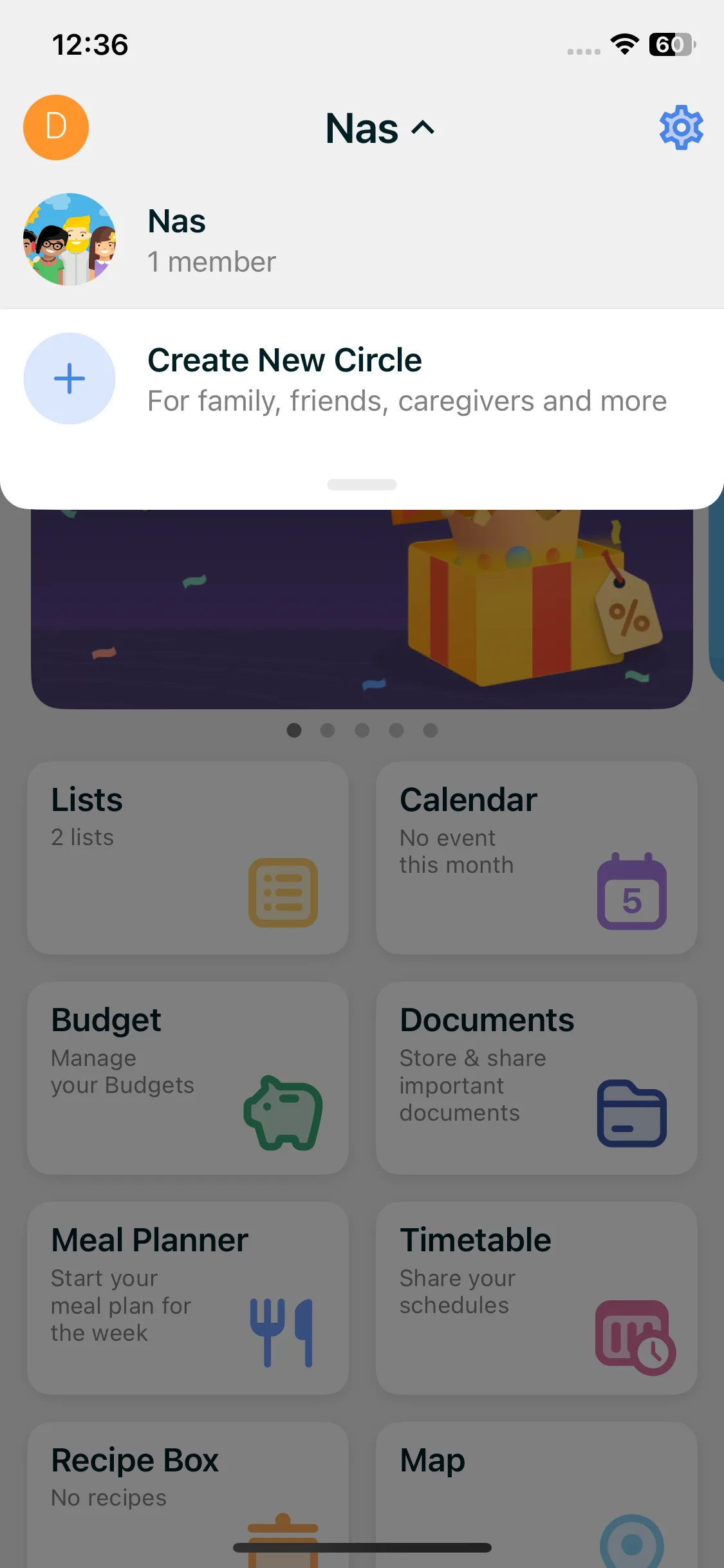The image size is (724, 1568).
Task: Tap the sheet drag handle
Action: click(x=362, y=485)
